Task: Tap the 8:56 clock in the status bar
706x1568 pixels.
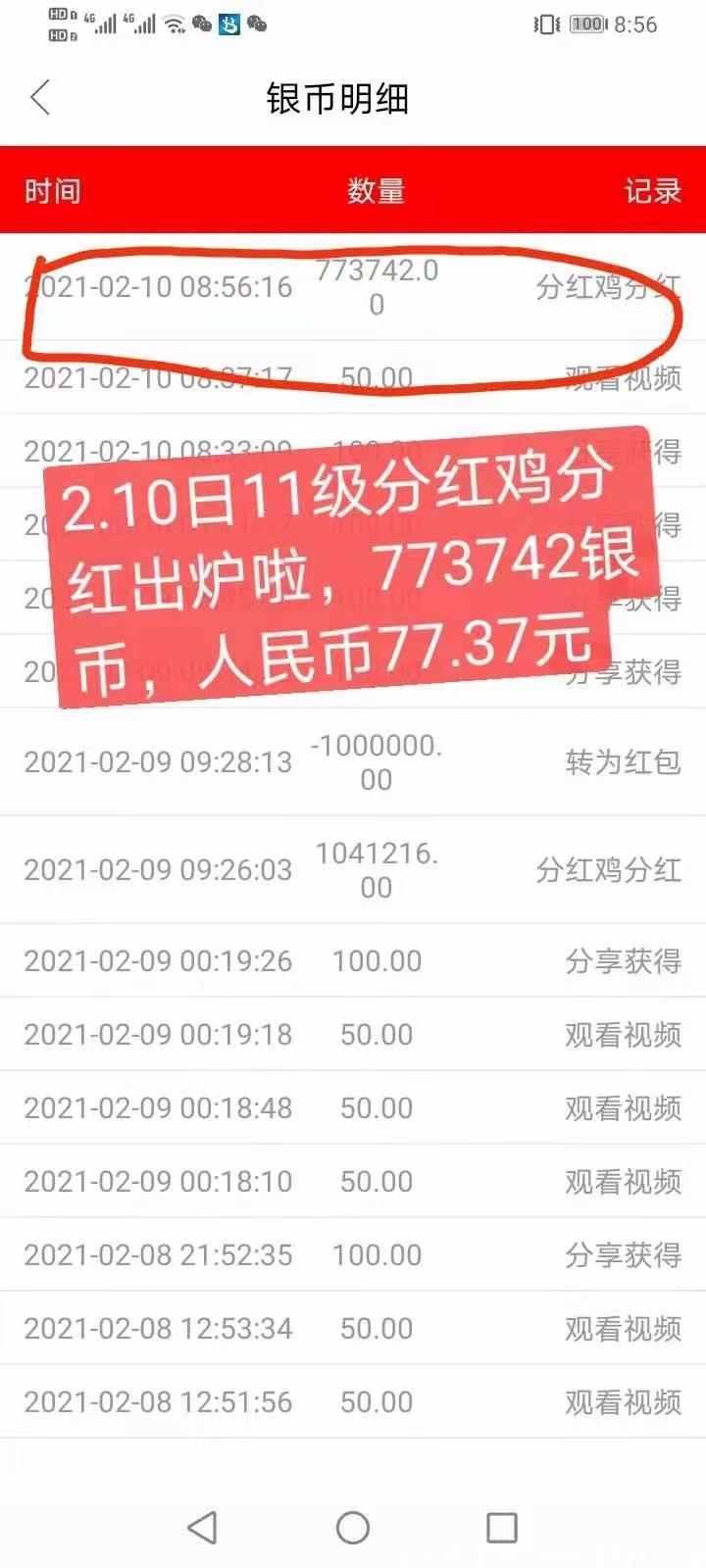Action: [x=633, y=24]
